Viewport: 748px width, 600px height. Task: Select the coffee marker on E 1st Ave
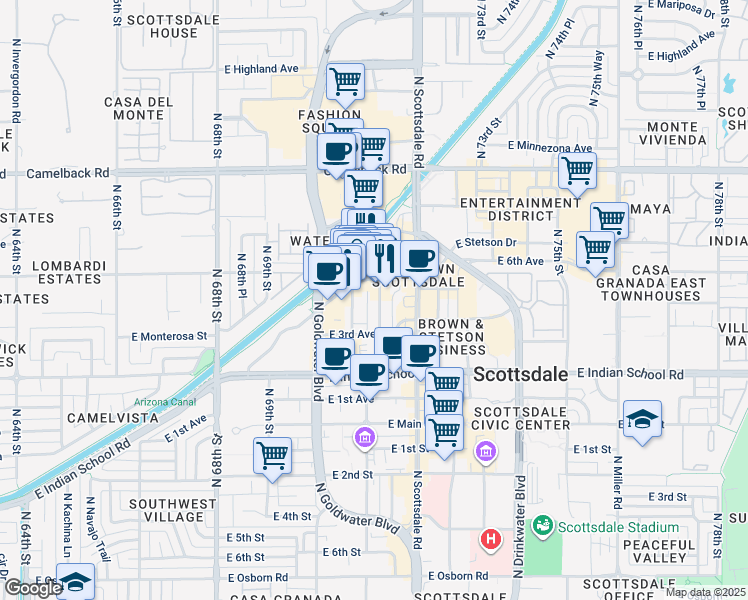tap(369, 372)
